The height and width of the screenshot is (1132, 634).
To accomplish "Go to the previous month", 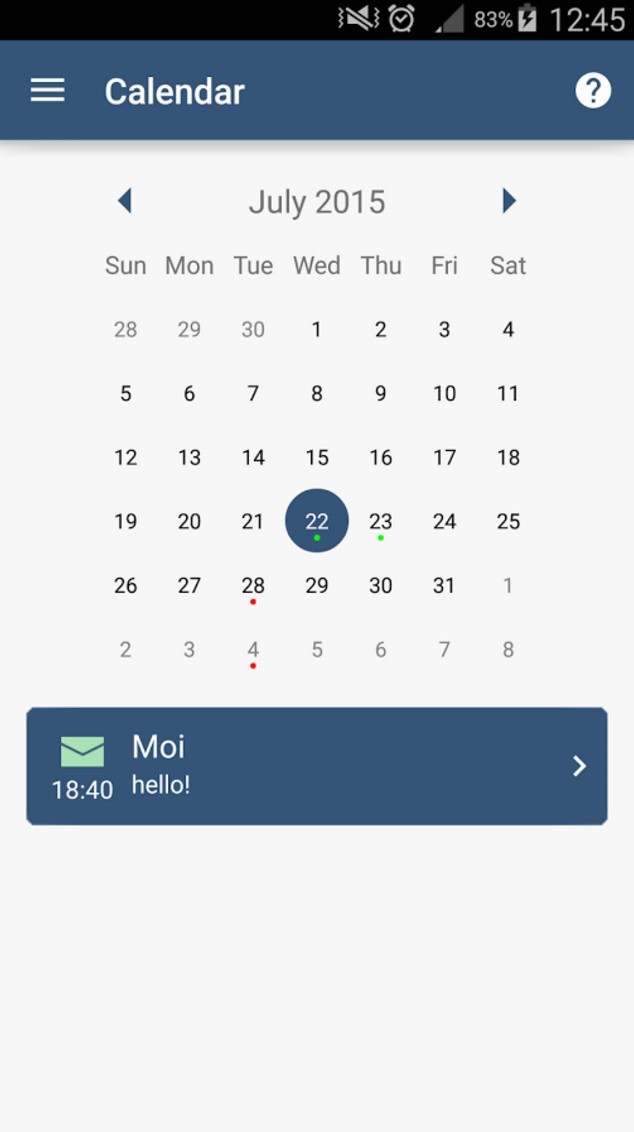I will point(125,201).
